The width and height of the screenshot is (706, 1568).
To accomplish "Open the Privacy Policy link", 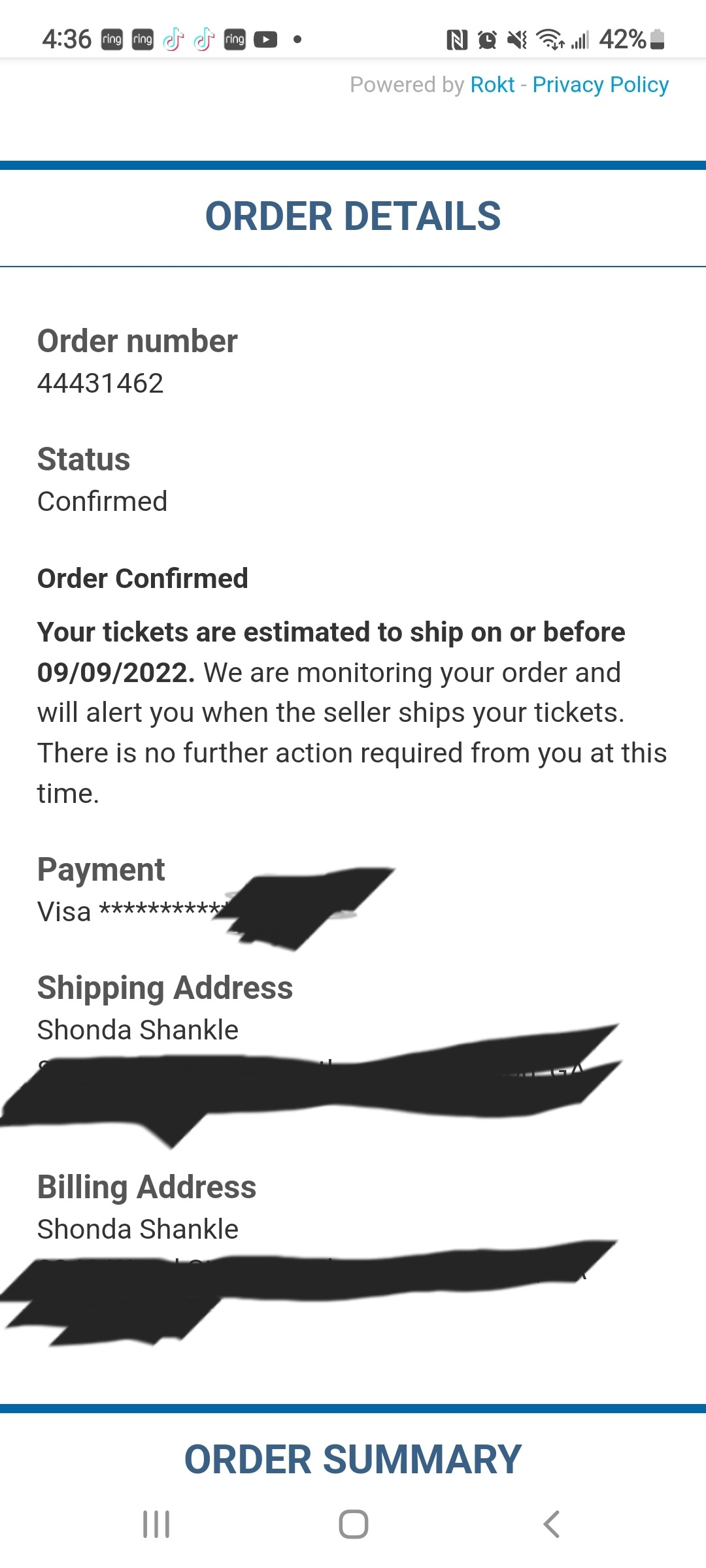I will coord(600,85).
